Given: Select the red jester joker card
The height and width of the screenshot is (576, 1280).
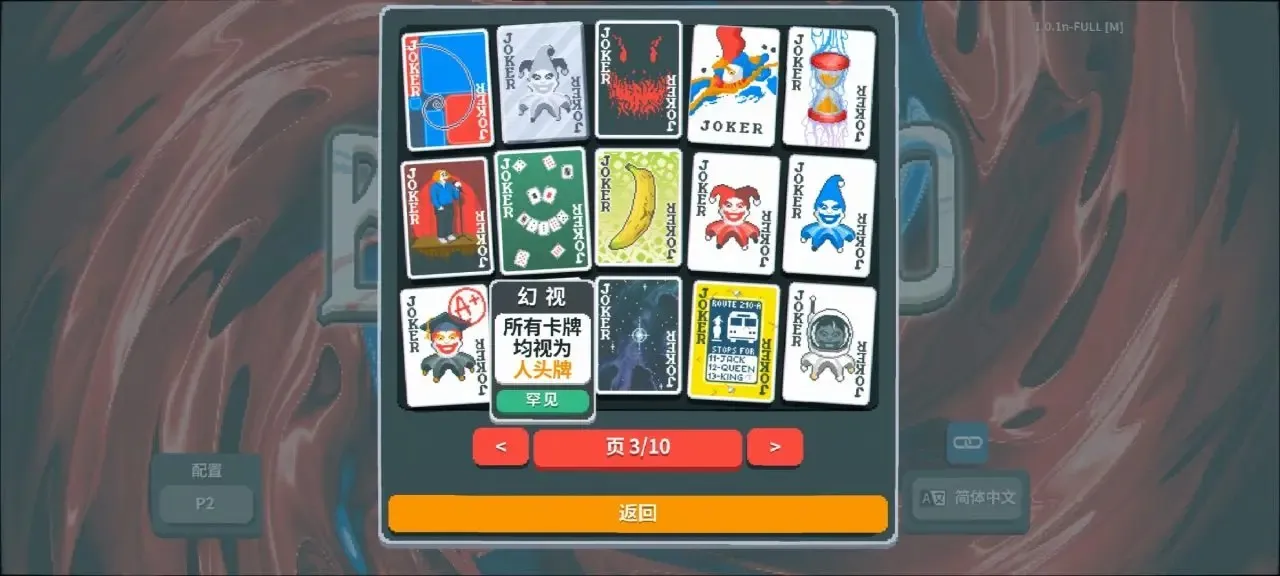Looking at the screenshot, I should point(733,214).
